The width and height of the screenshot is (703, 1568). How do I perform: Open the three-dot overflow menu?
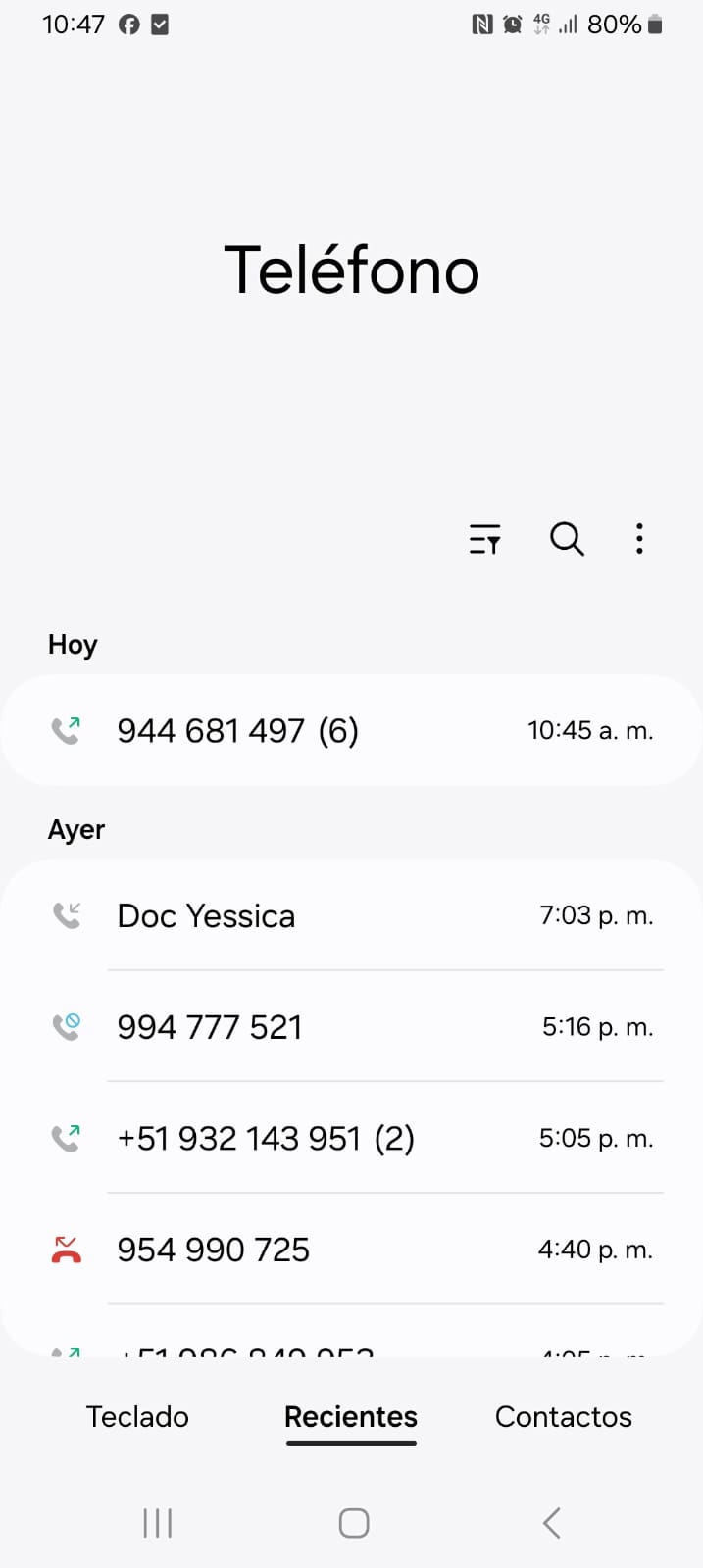(x=639, y=539)
